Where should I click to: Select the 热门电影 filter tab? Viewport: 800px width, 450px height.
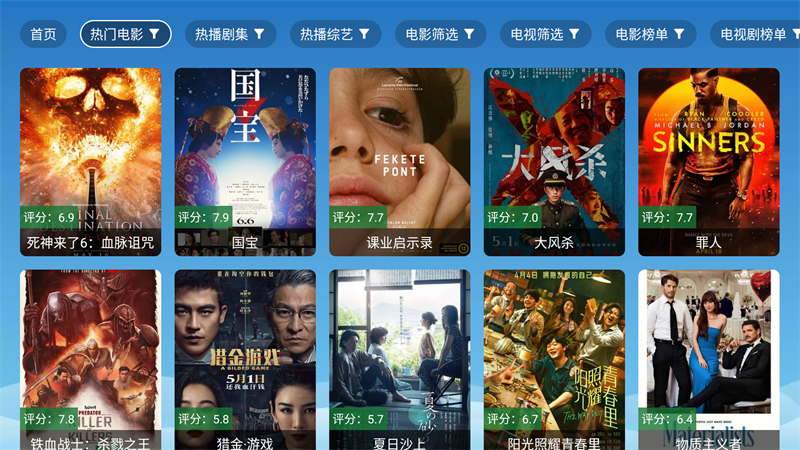coord(125,34)
